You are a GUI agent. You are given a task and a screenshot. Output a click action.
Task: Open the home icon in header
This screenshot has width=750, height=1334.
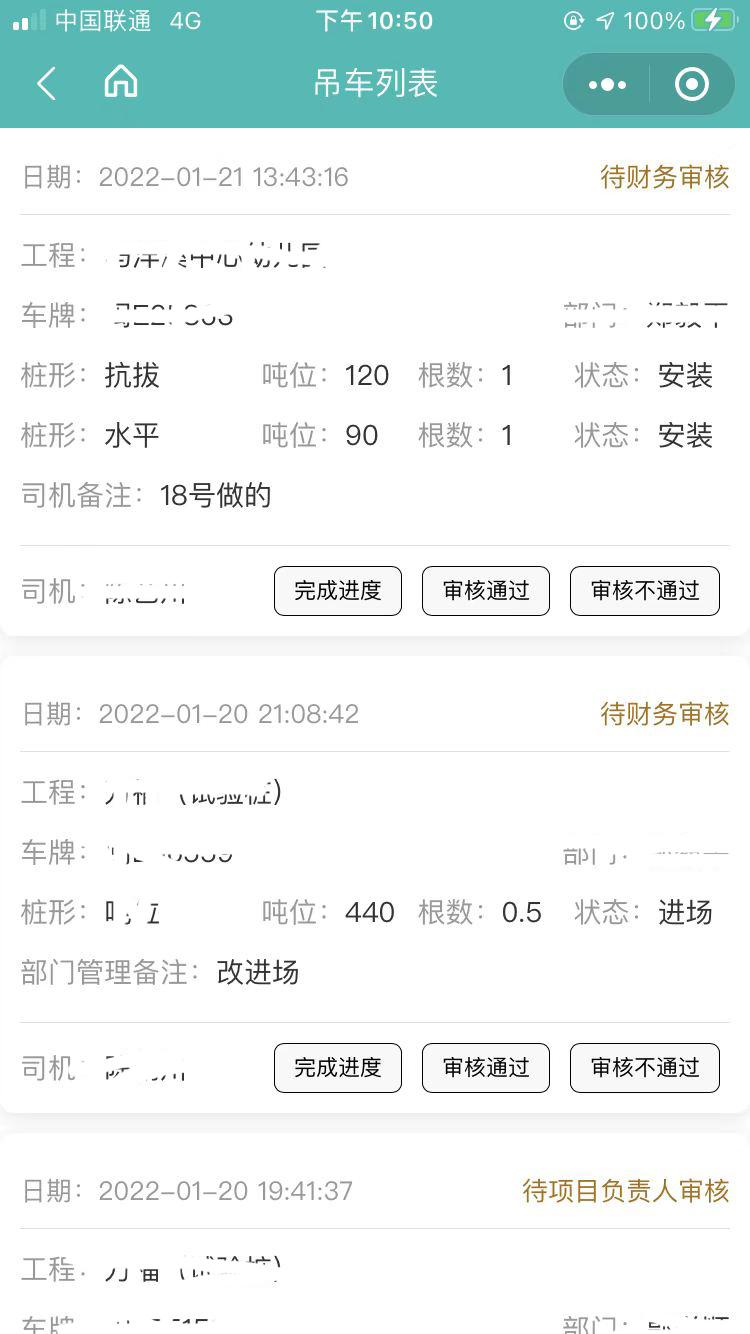[121, 83]
